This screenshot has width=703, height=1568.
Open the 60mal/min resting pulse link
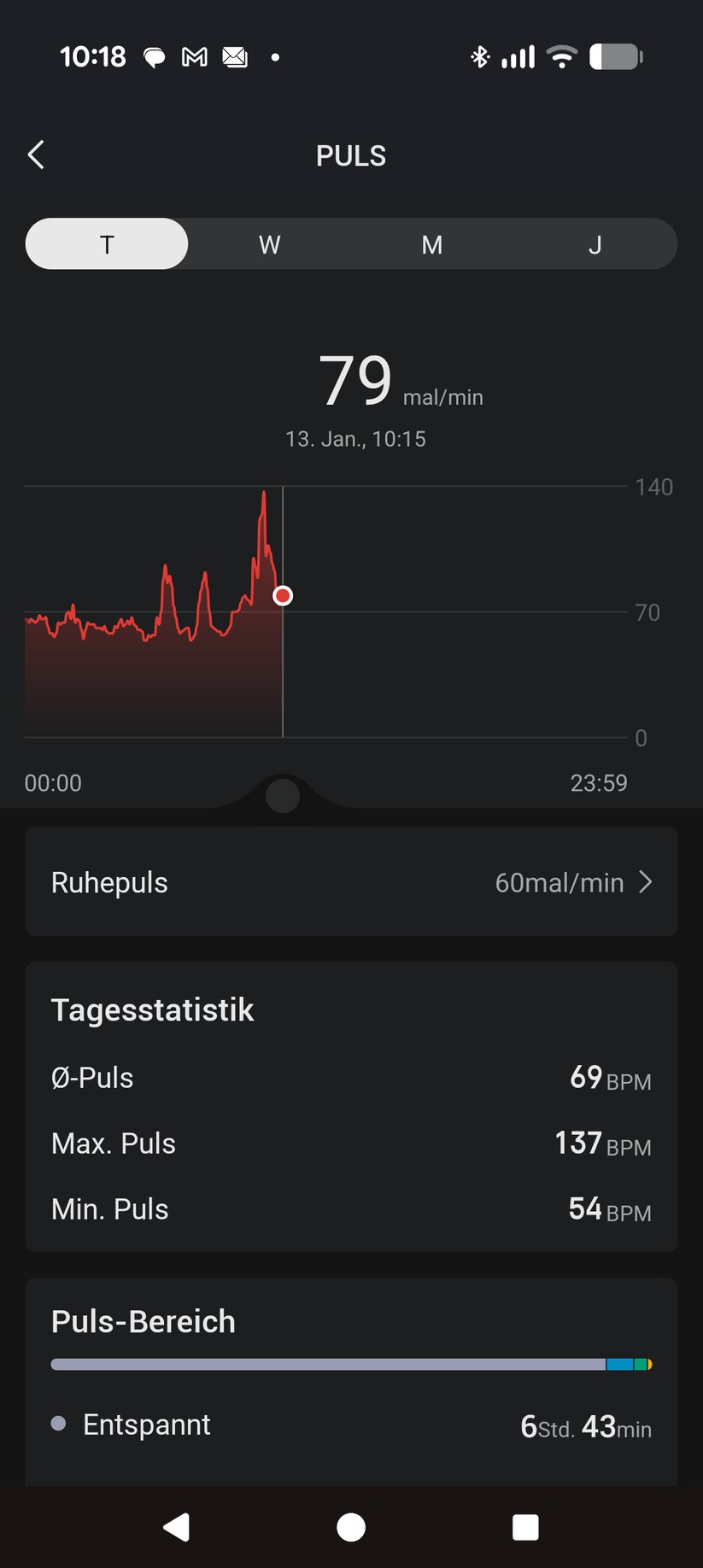[559, 882]
